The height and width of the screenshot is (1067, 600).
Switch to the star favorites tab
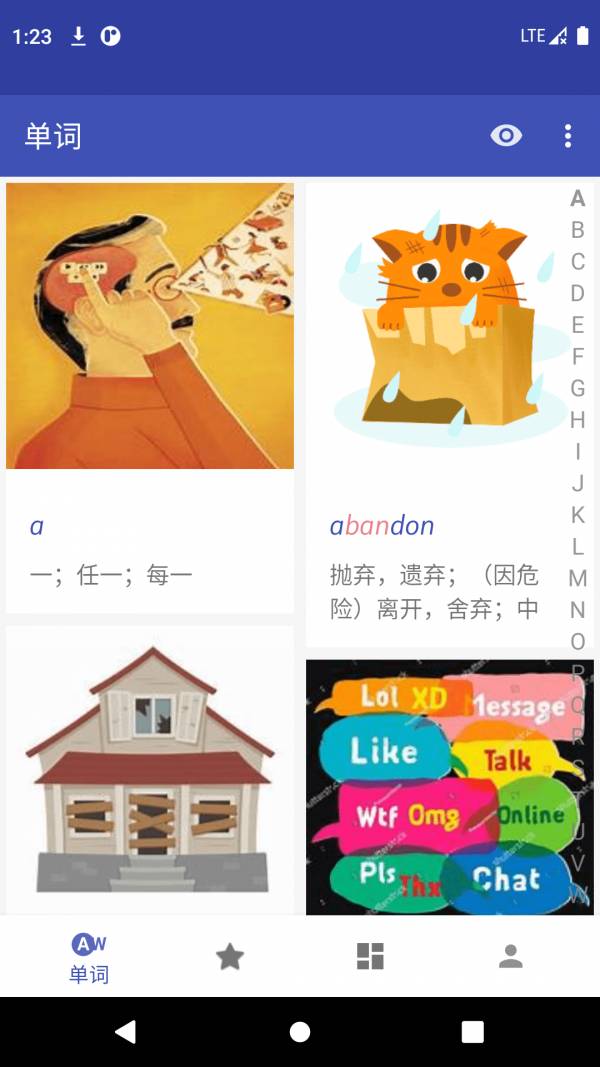tap(230, 957)
